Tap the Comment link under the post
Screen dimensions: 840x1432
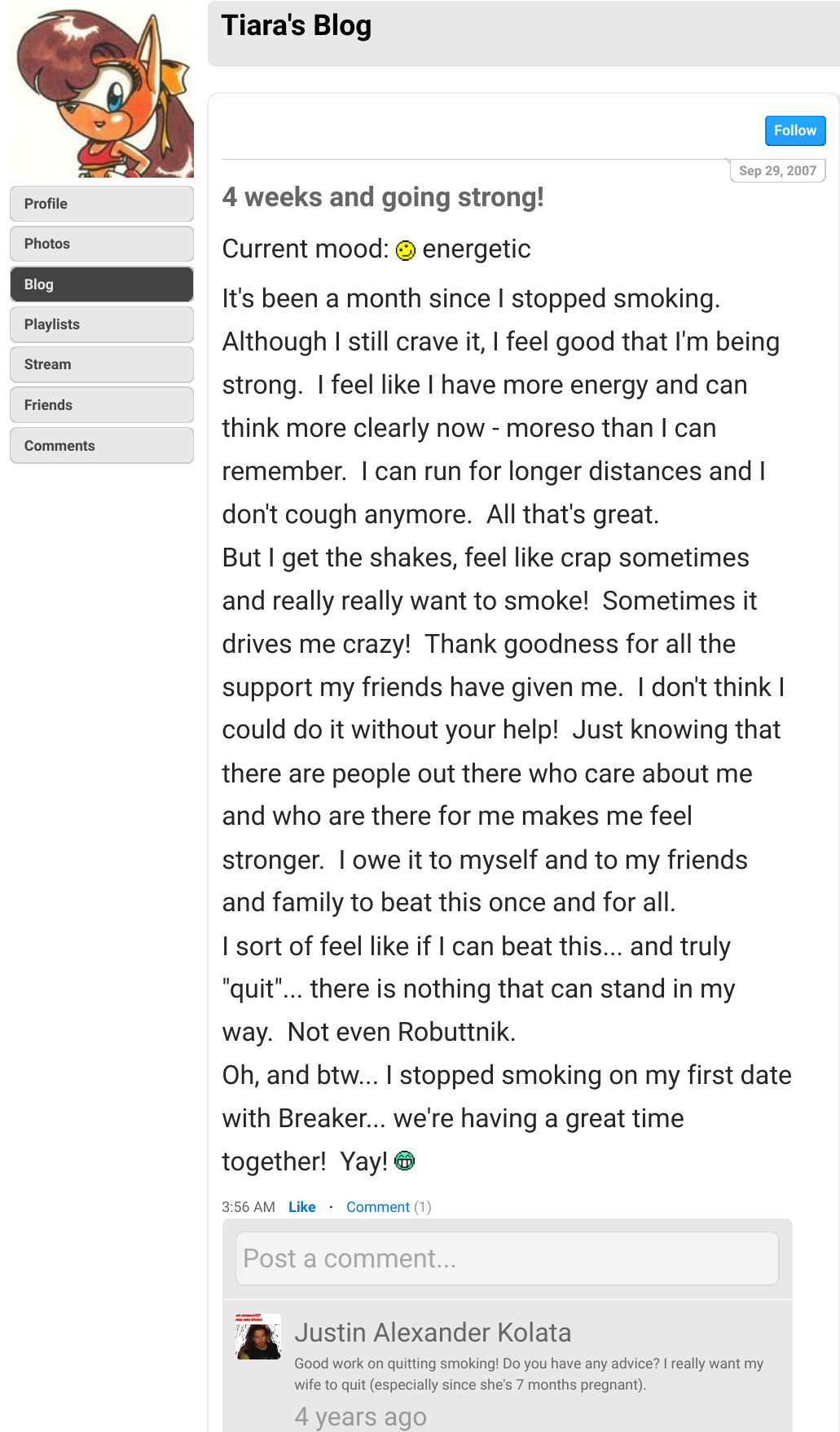tap(377, 1207)
